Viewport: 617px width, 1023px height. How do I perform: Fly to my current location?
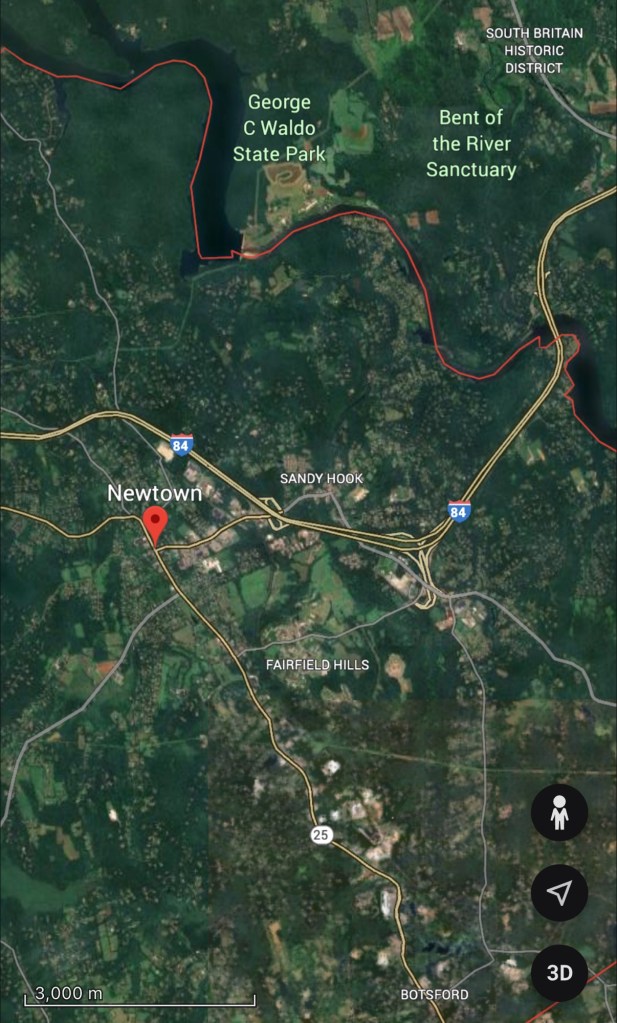(559, 892)
